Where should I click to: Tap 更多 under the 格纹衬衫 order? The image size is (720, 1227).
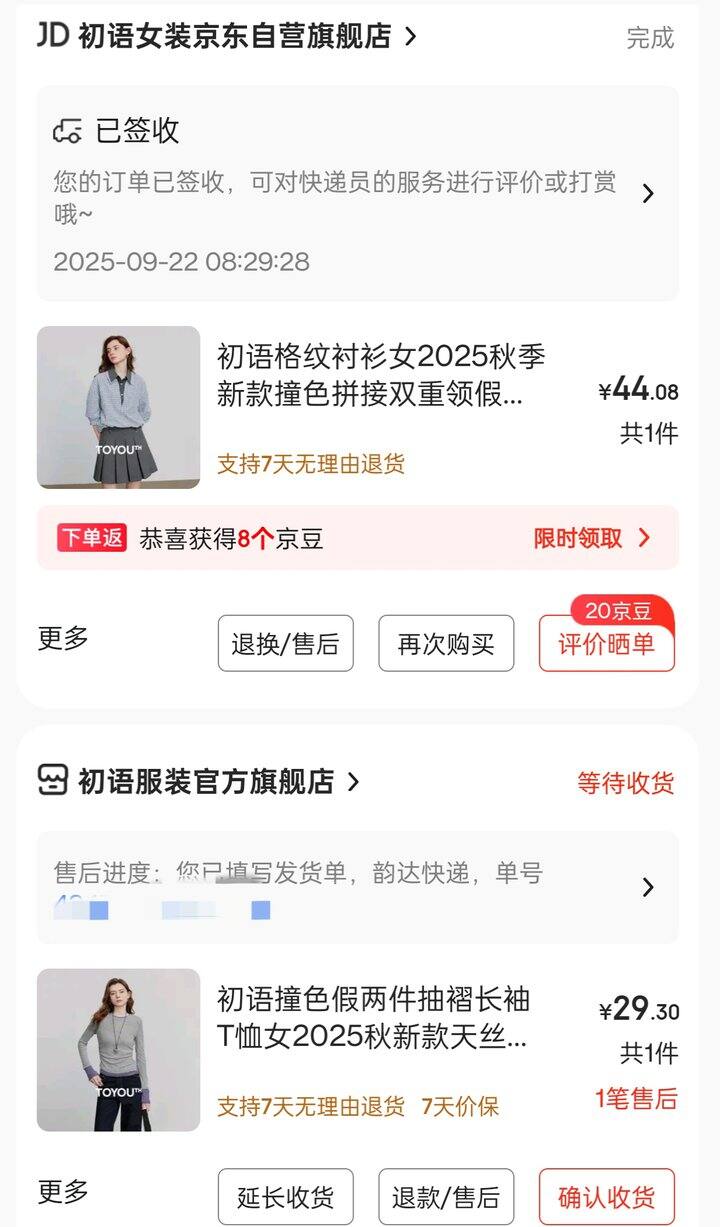click(63, 639)
